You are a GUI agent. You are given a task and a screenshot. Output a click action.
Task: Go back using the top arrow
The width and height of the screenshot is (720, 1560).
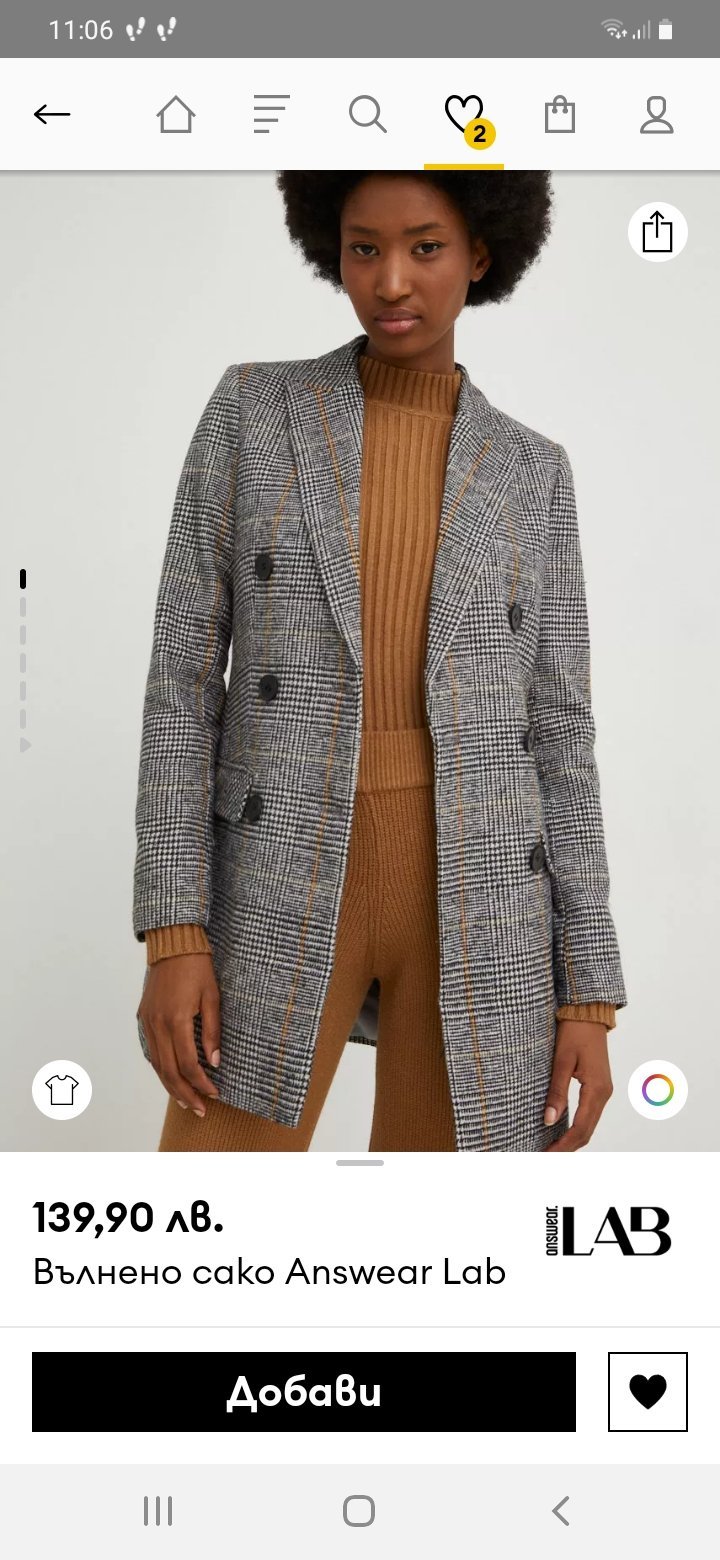coord(52,115)
